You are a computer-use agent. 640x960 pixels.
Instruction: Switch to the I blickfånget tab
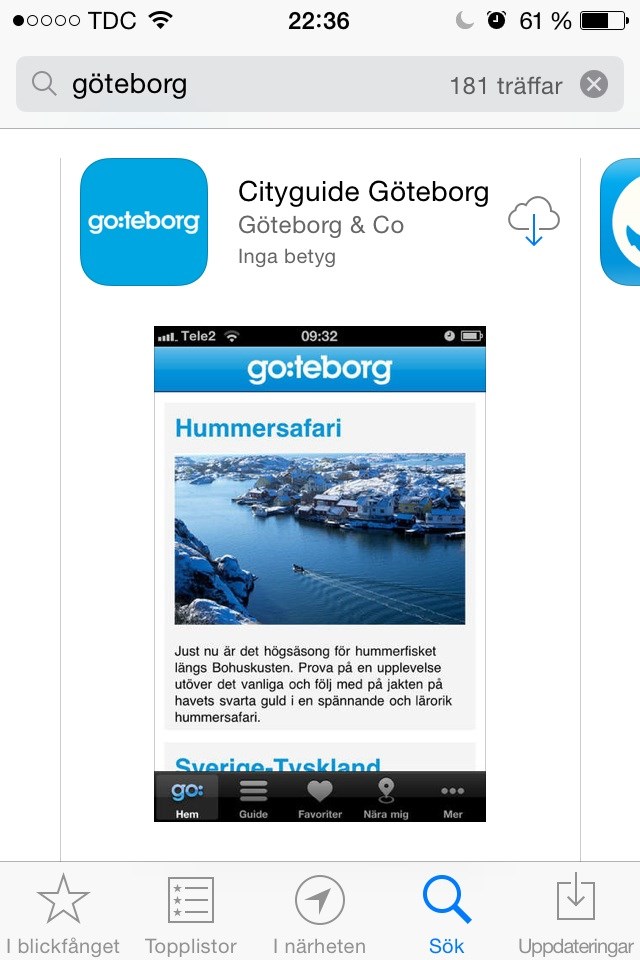tap(62, 912)
